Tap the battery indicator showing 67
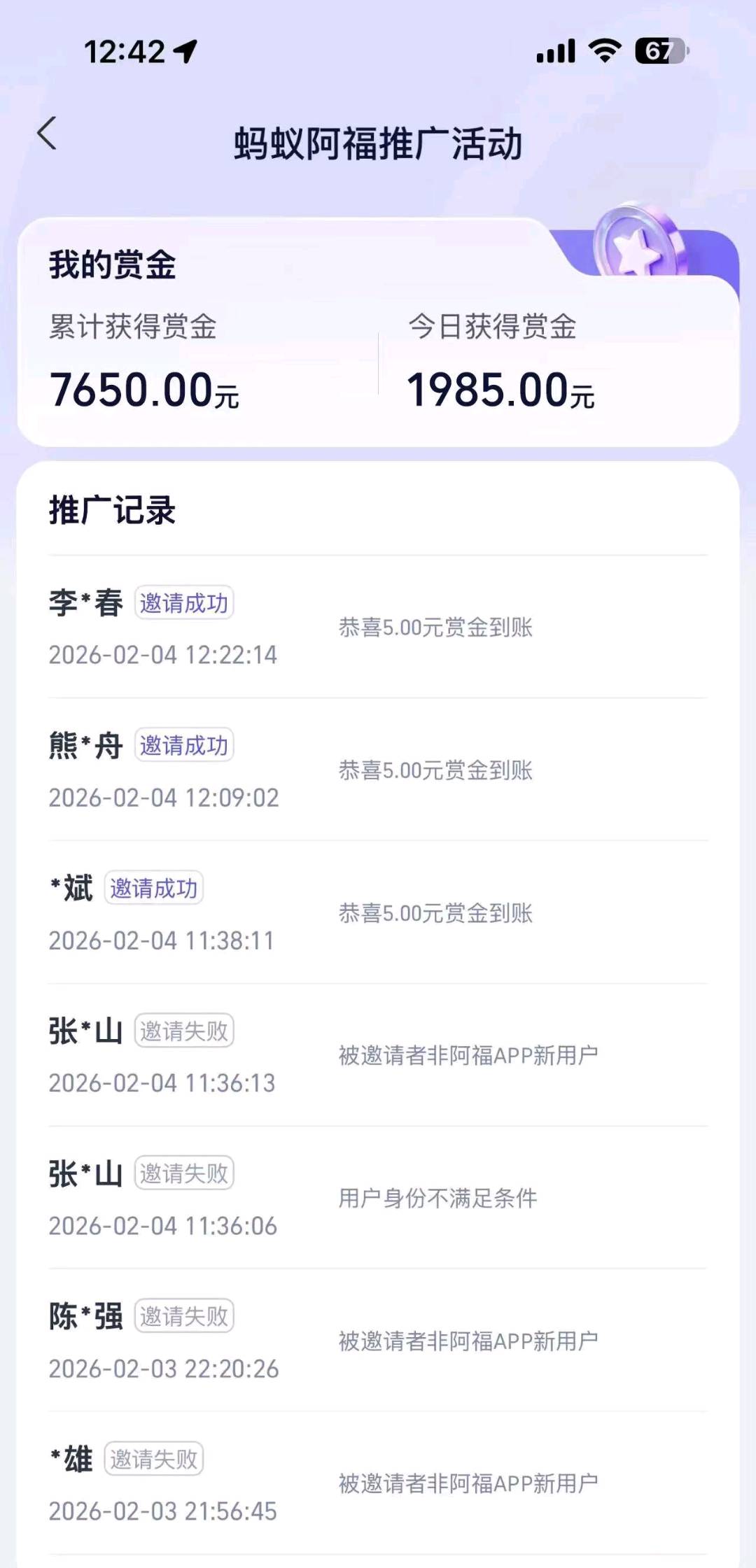The width and height of the screenshot is (756, 1568). click(660, 49)
